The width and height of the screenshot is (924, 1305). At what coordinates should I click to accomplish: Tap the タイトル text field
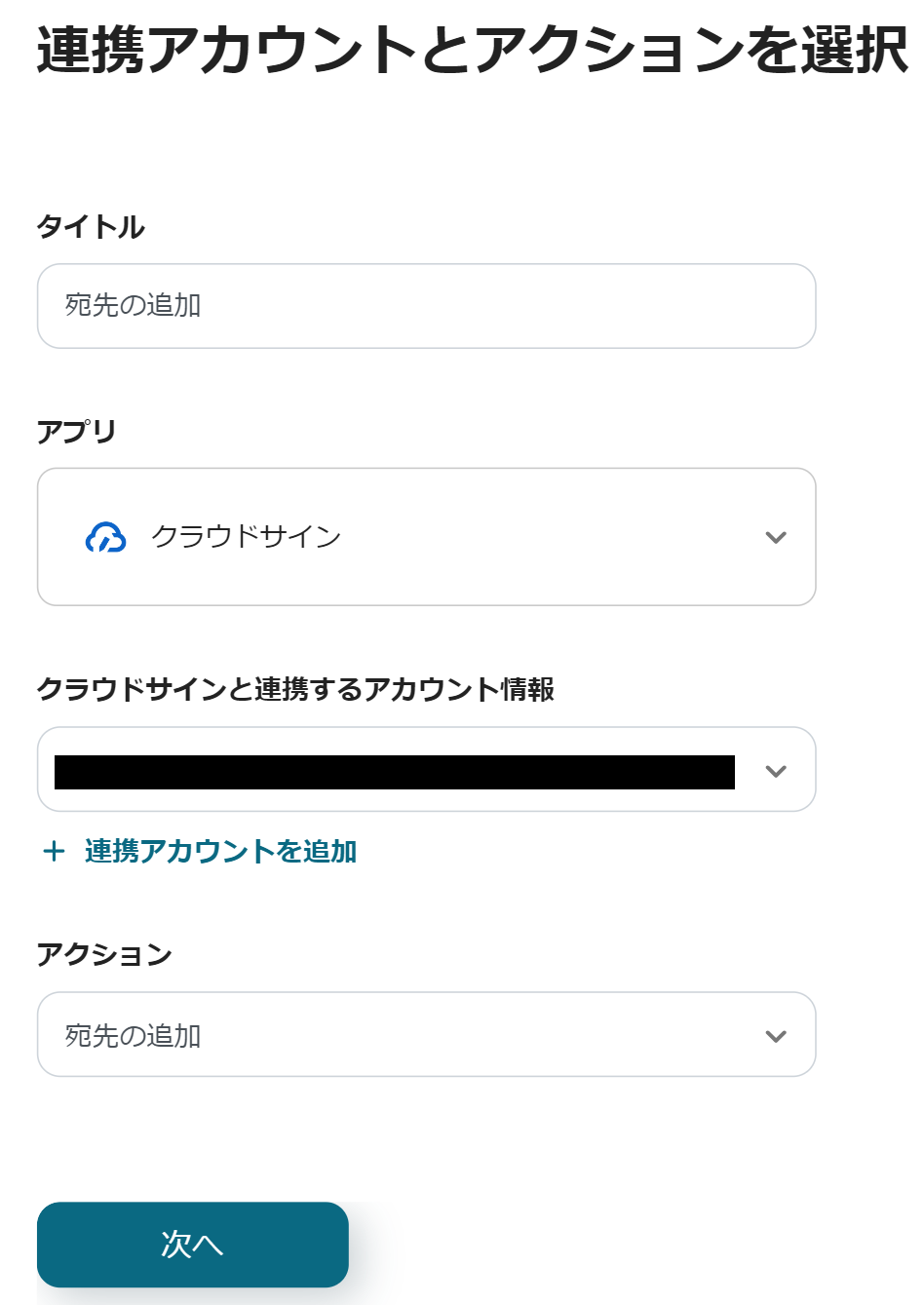pos(426,306)
